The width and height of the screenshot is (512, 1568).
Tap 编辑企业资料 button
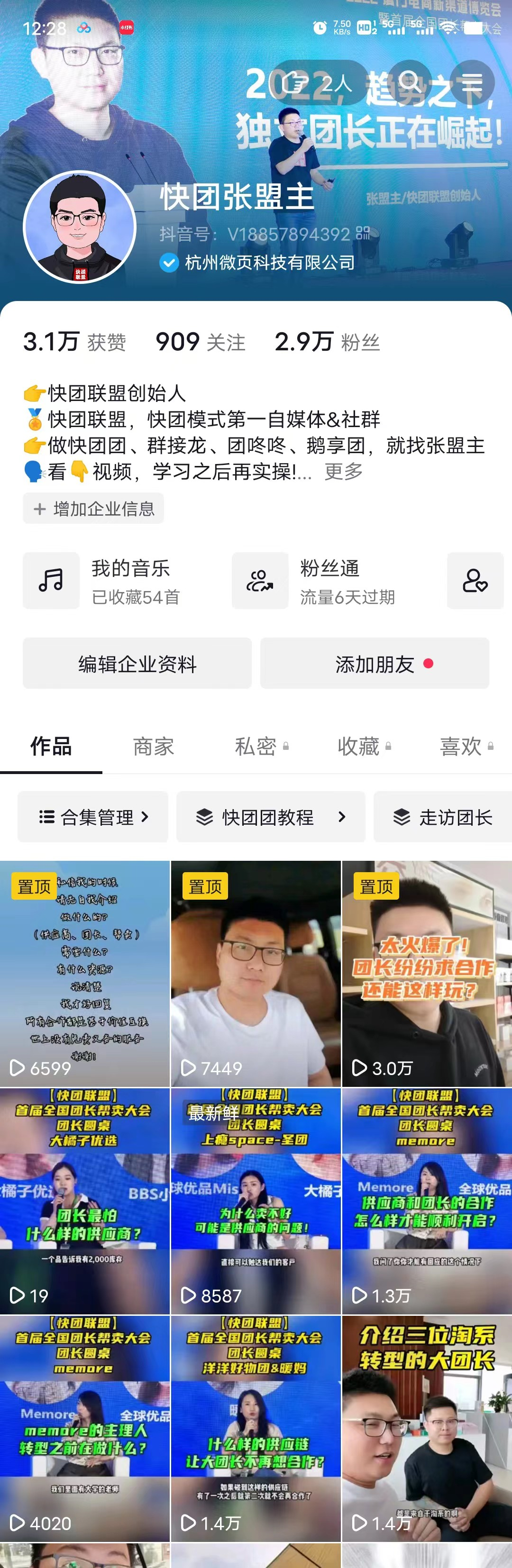pyautogui.click(x=137, y=664)
